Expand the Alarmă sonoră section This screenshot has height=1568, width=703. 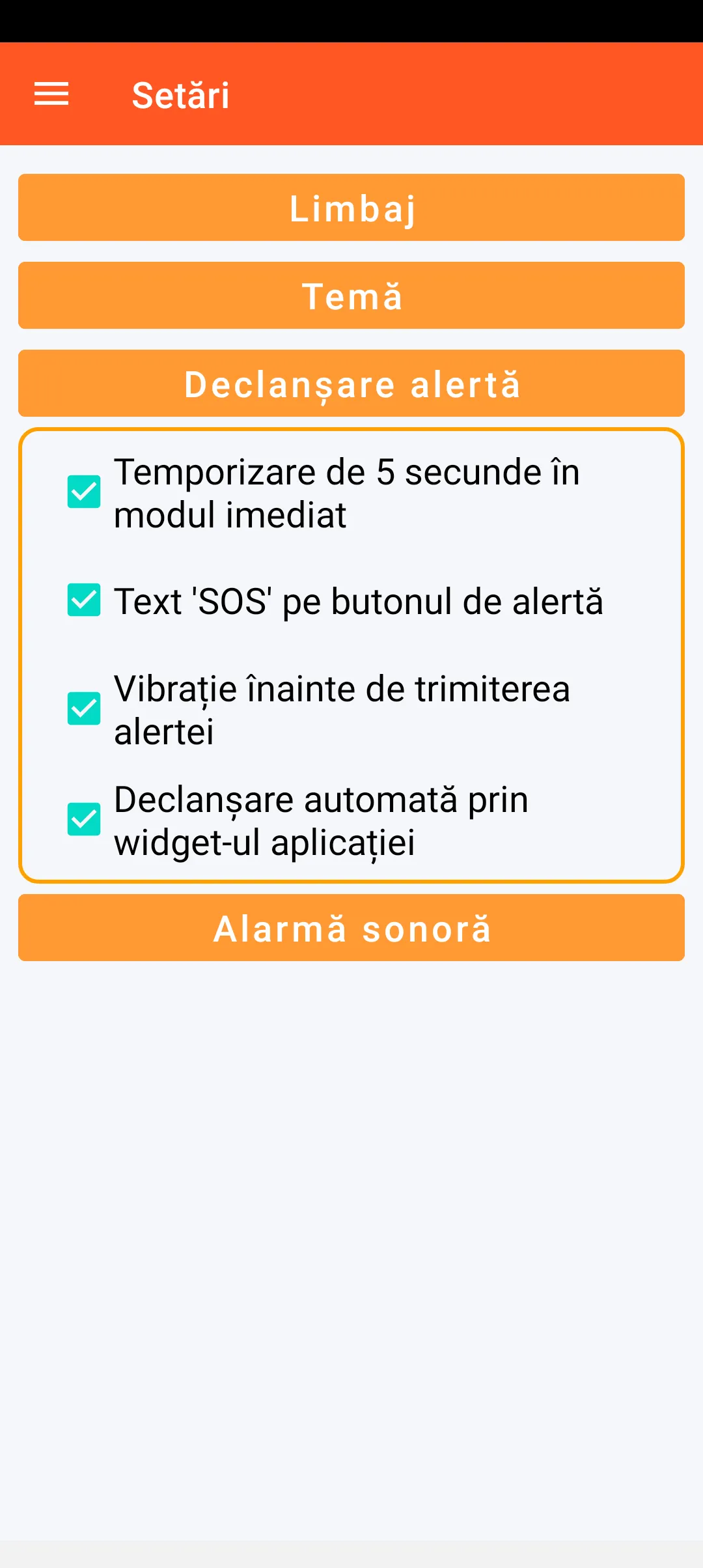coord(351,928)
